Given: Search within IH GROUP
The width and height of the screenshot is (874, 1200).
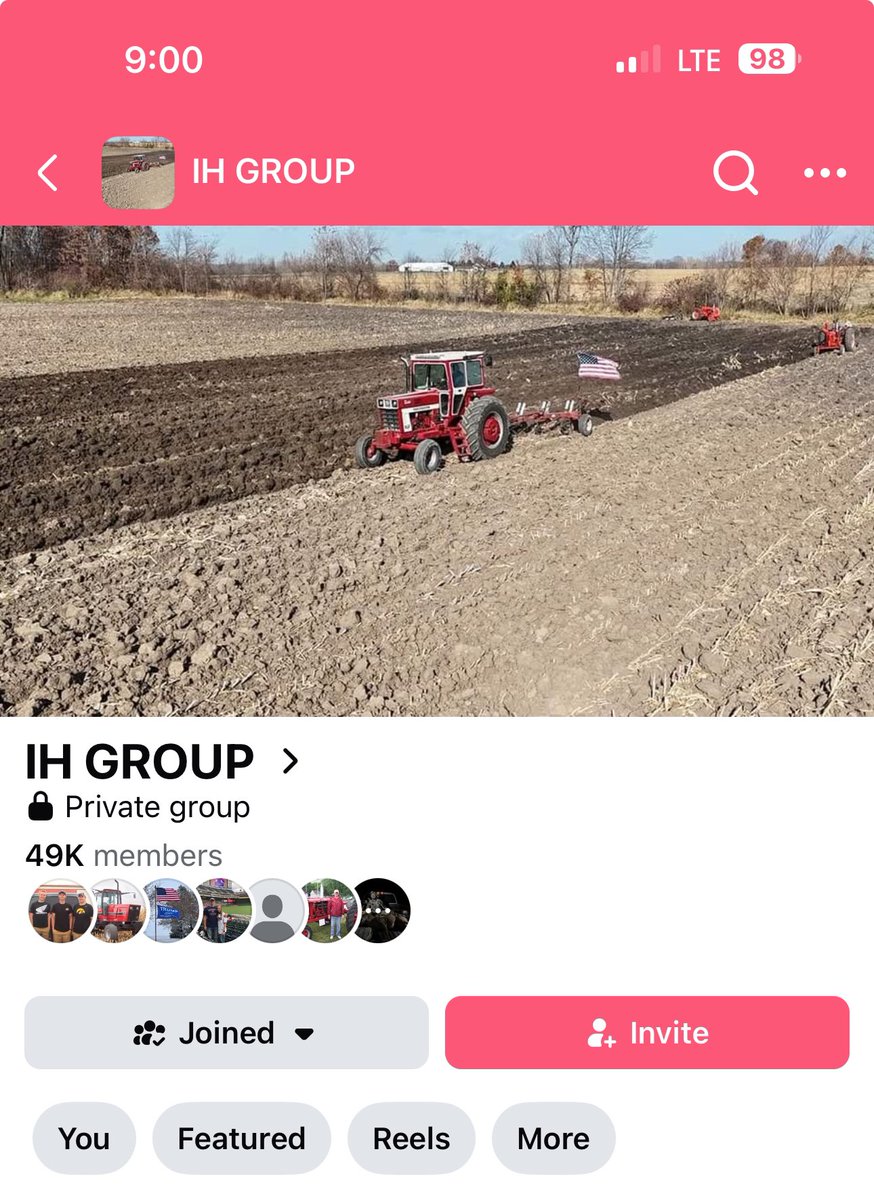Looking at the screenshot, I should click(x=735, y=173).
